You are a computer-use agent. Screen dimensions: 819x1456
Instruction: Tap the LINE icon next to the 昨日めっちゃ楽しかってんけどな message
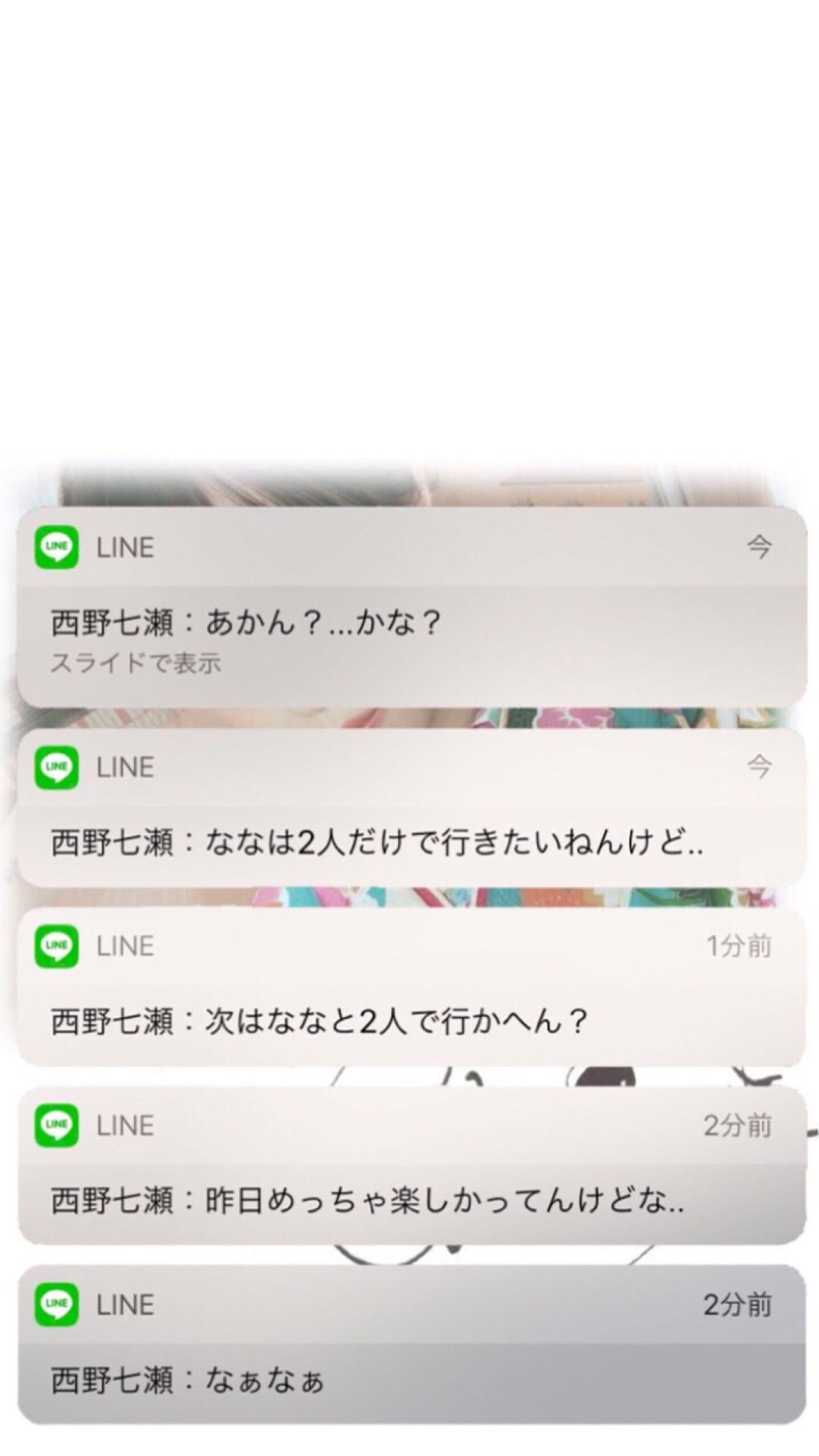(x=57, y=1125)
